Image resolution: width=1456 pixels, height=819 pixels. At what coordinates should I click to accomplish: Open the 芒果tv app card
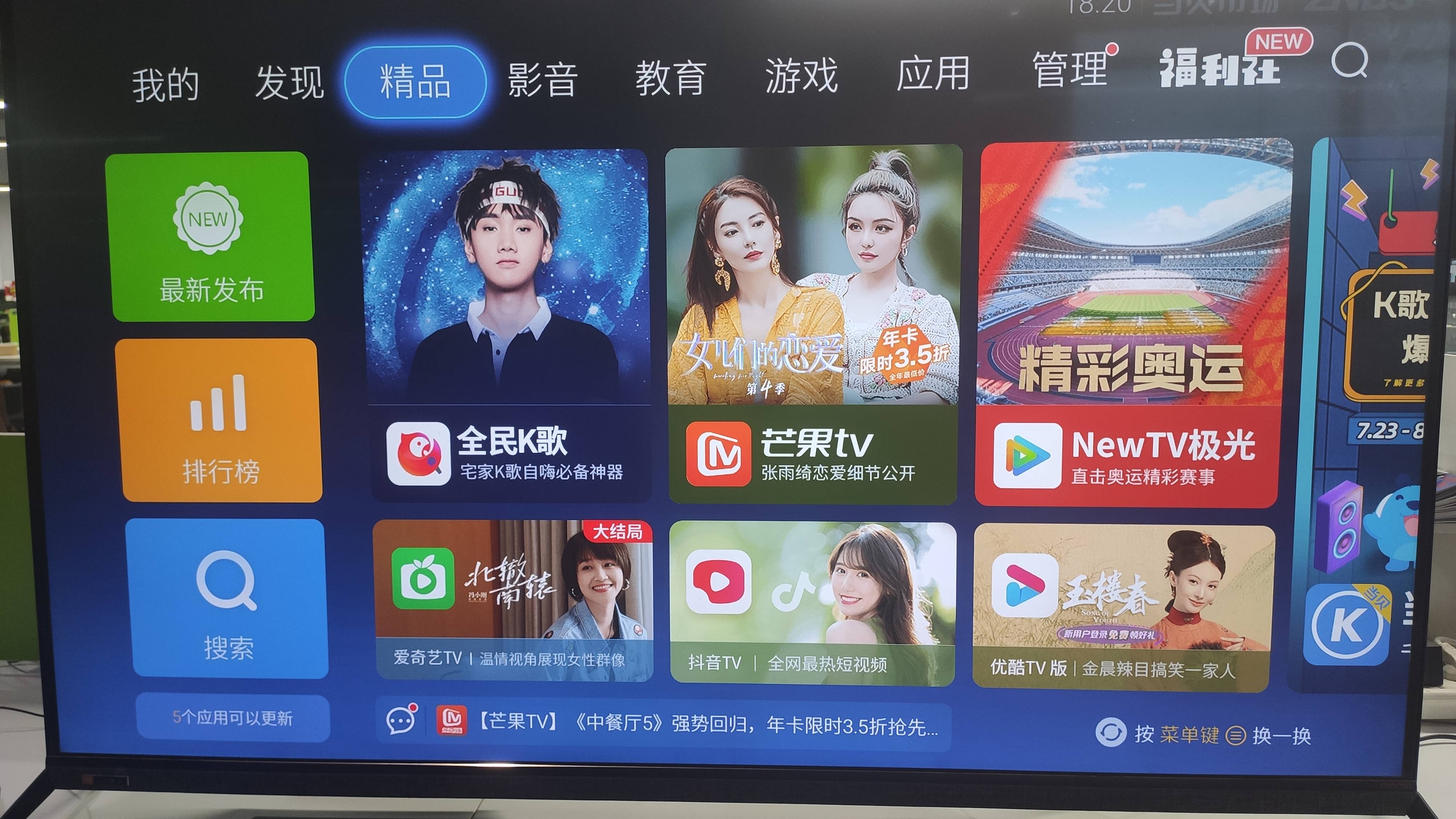(813, 325)
